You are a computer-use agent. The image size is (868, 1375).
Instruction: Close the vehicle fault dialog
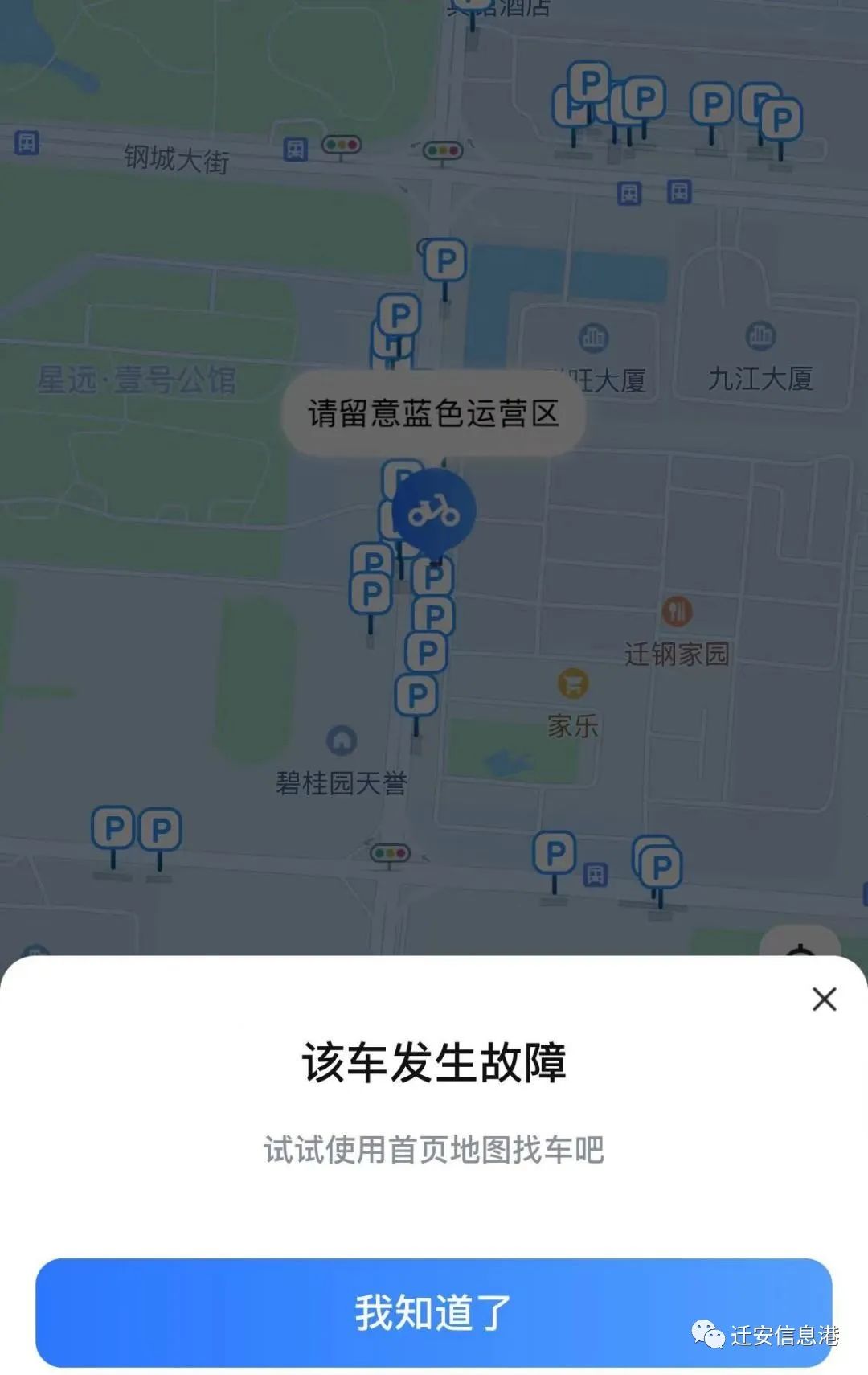(x=824, y=999)
